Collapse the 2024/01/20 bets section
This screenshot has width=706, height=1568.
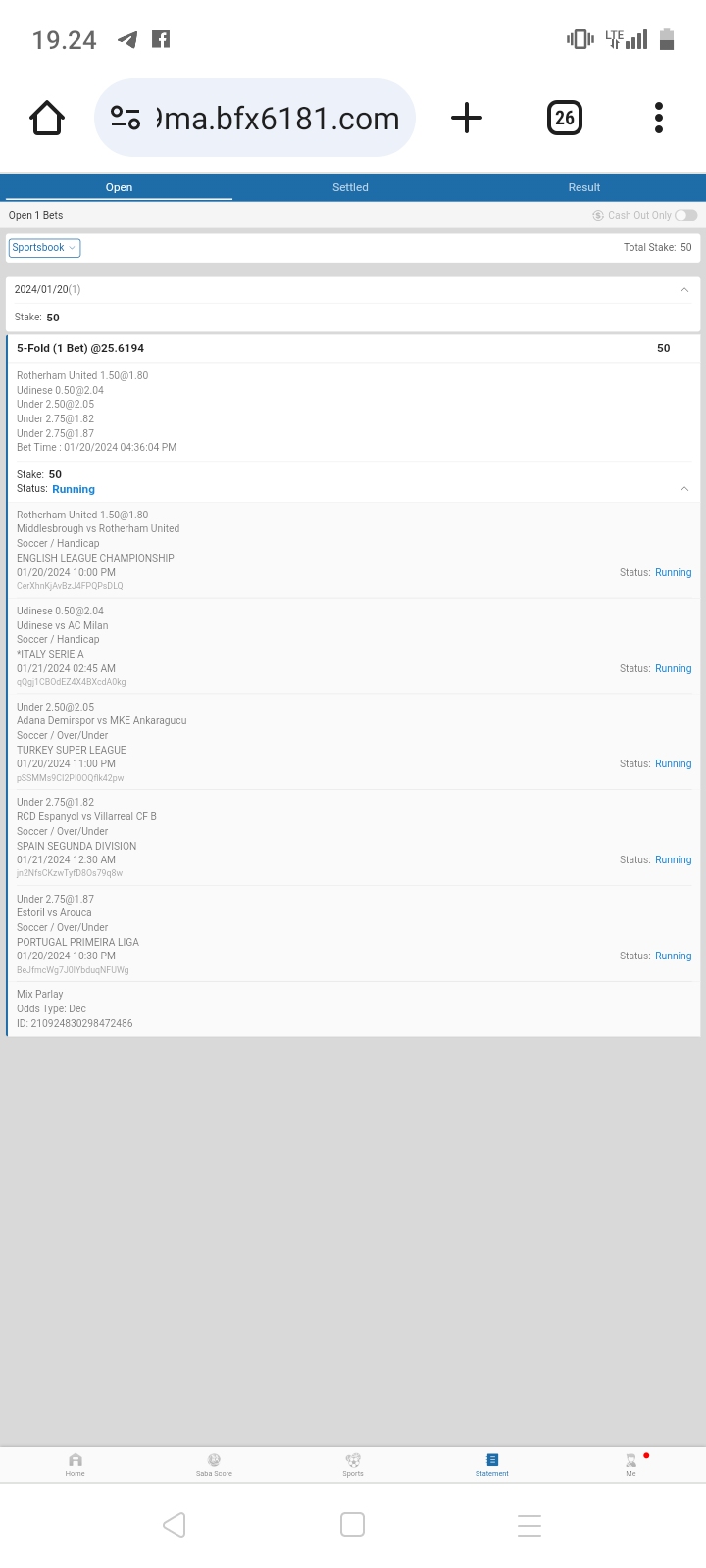click(684, 290)
